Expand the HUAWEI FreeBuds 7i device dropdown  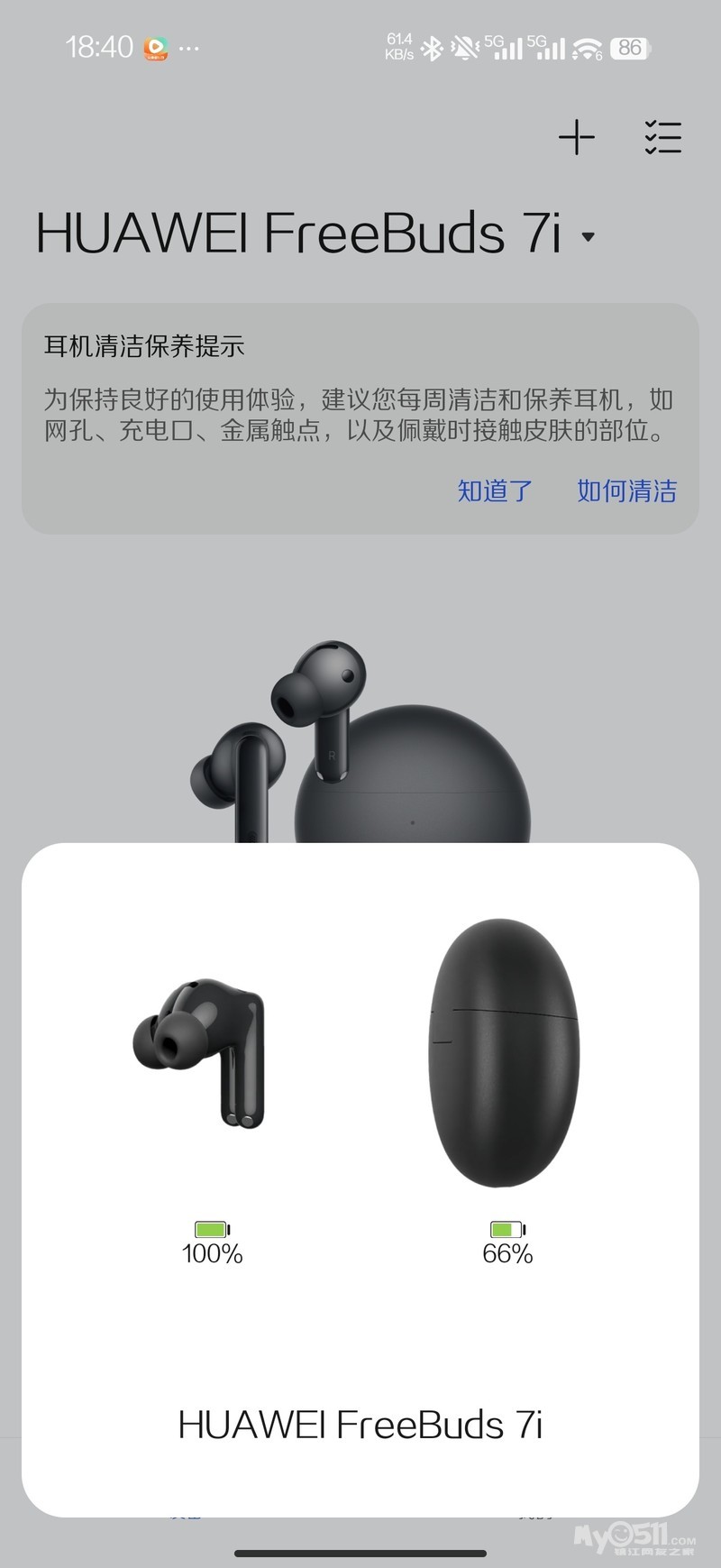589,237
